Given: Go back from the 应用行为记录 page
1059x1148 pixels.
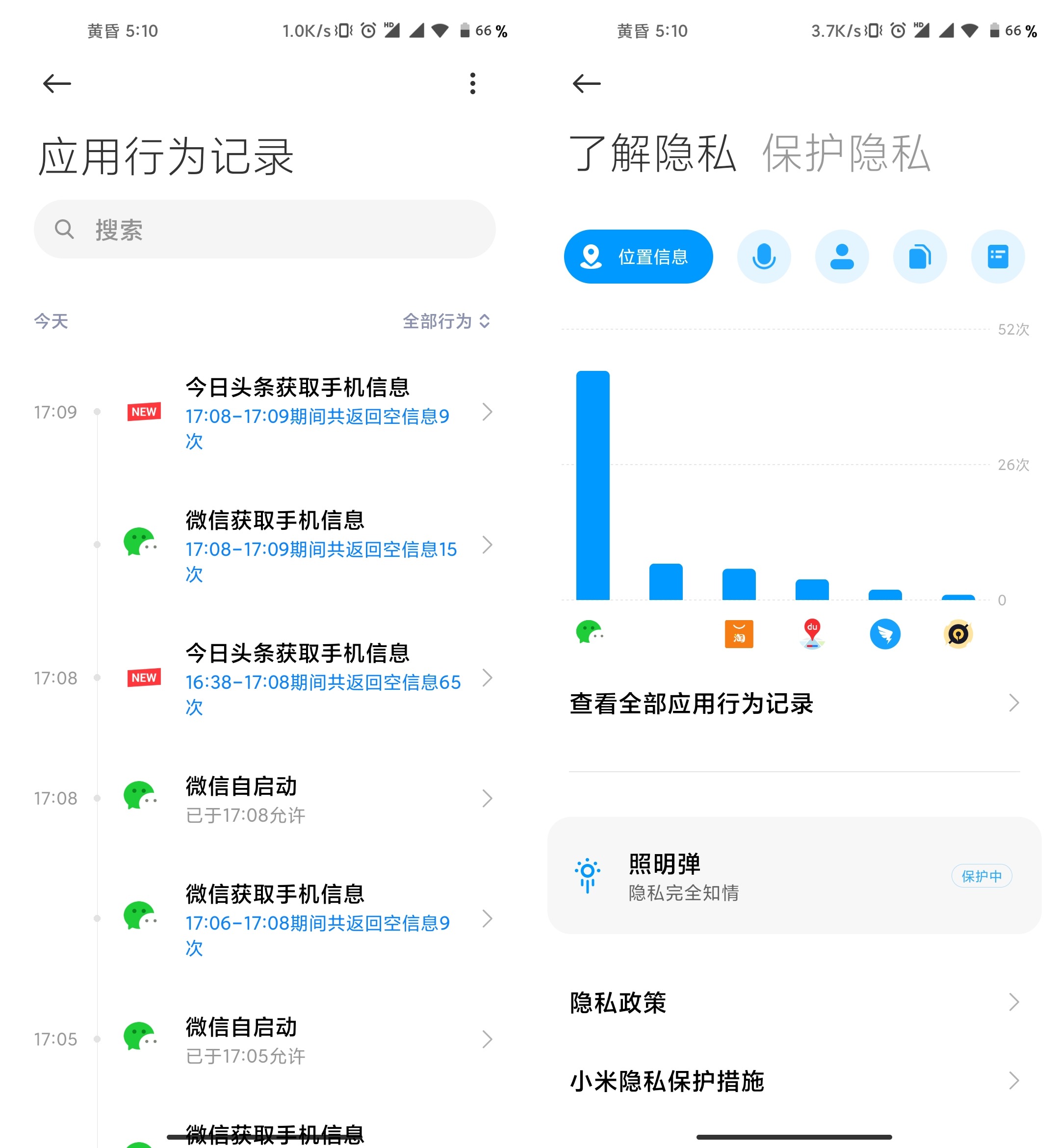Looking at the screenshot, I should point(57,84).
